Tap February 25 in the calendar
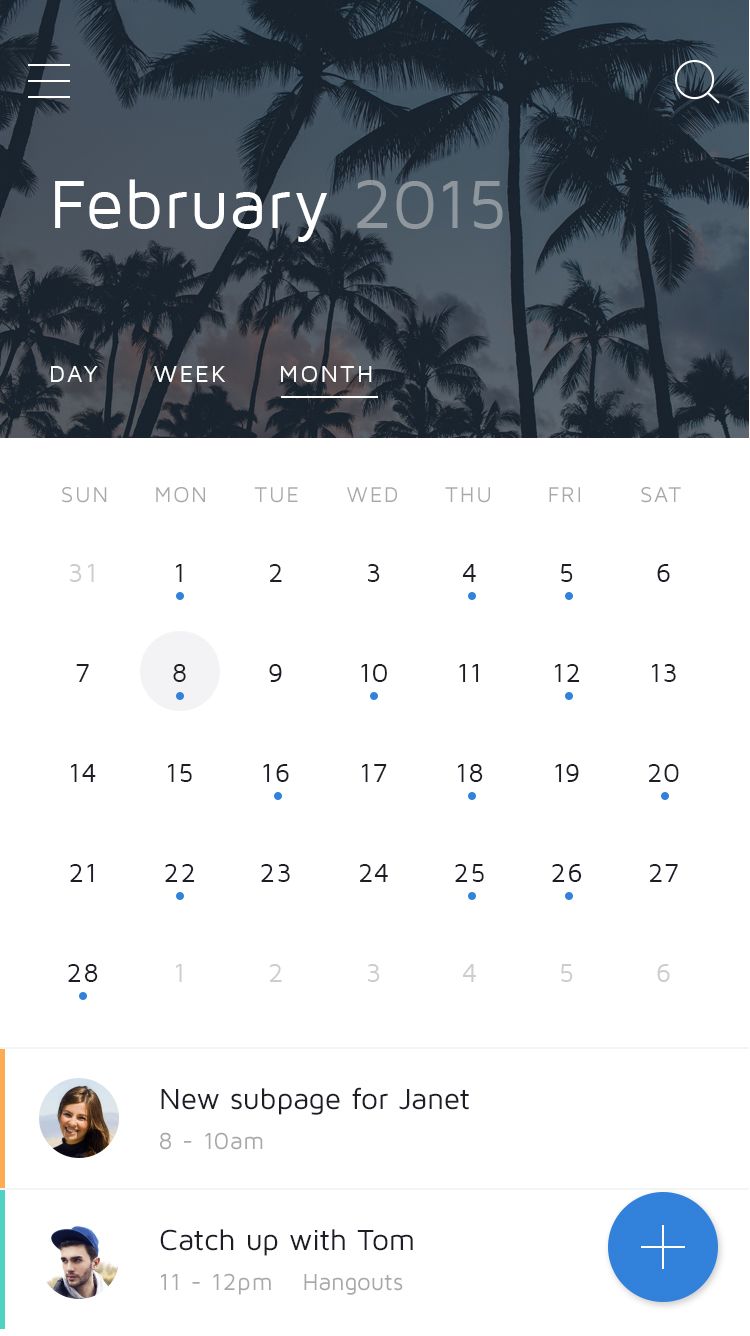 tap(470, 874)
